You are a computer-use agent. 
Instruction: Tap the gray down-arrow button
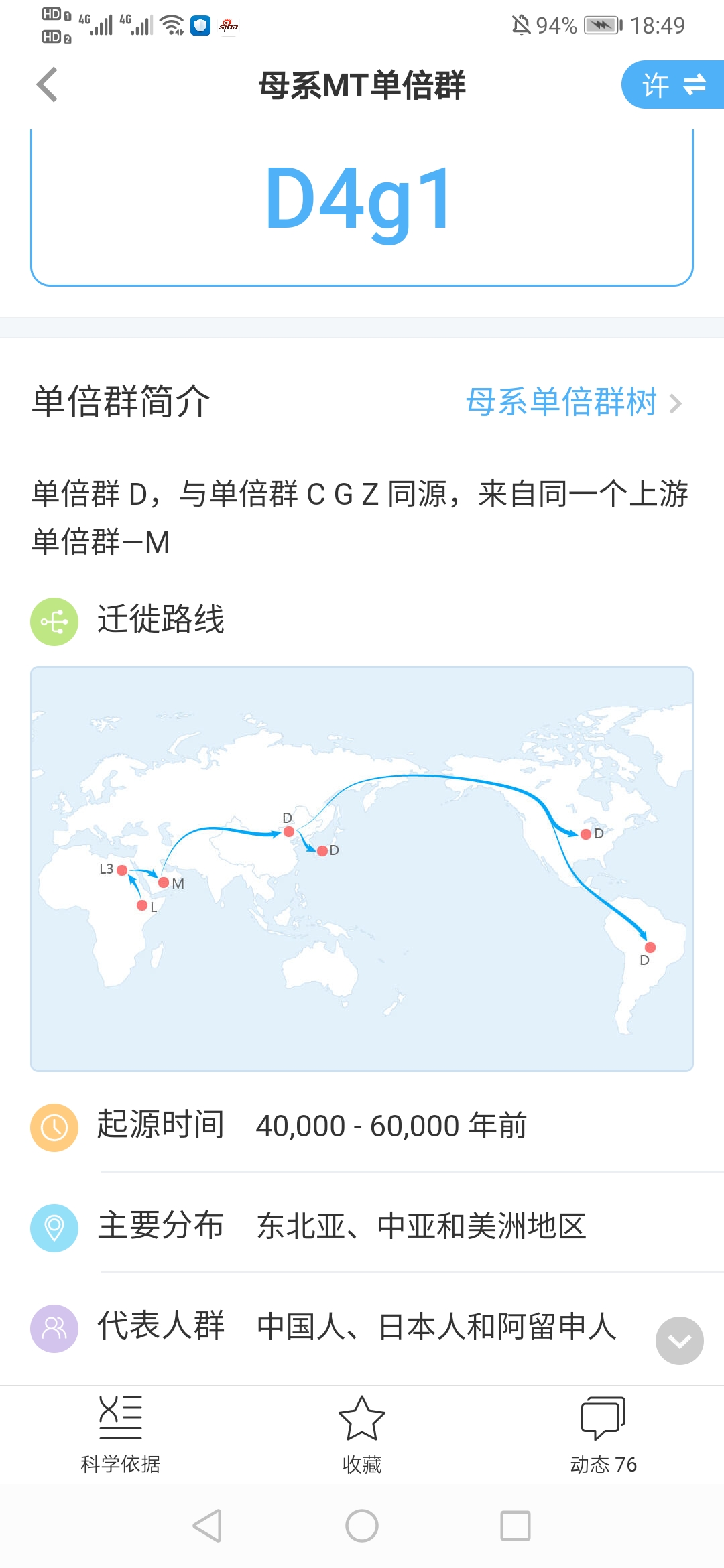coord(680,1341)
